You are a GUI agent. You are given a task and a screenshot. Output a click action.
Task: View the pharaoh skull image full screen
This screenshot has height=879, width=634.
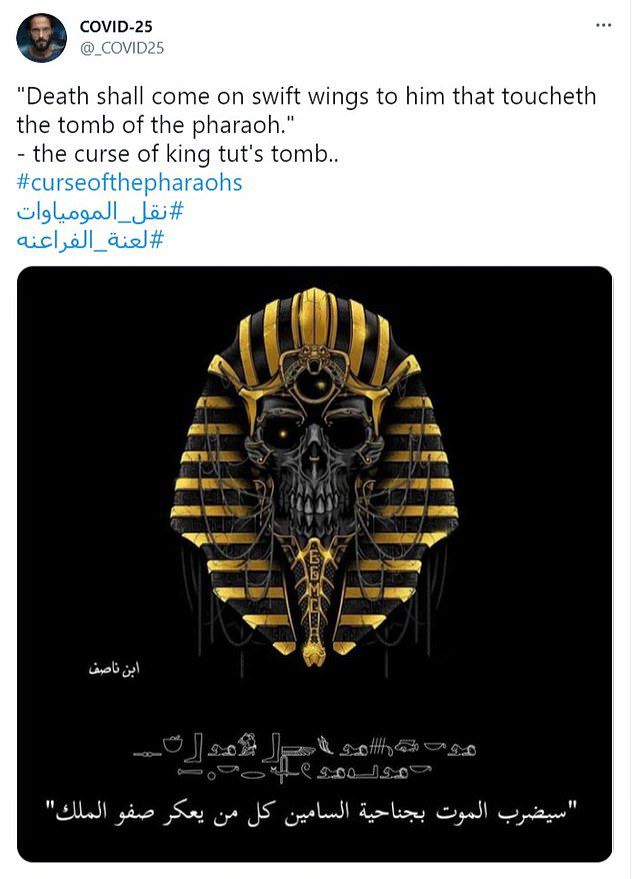(315, 563)
